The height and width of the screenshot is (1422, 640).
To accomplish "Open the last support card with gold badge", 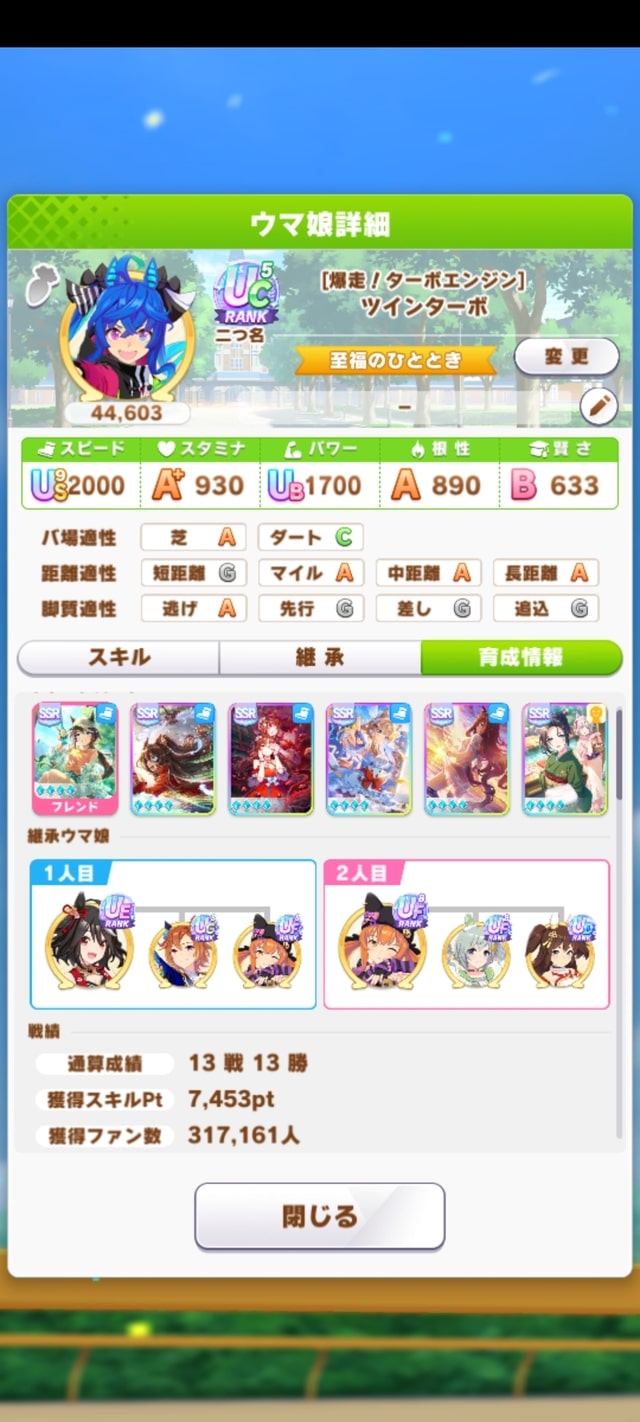I will pyautogui.click(x=564, y=758).
